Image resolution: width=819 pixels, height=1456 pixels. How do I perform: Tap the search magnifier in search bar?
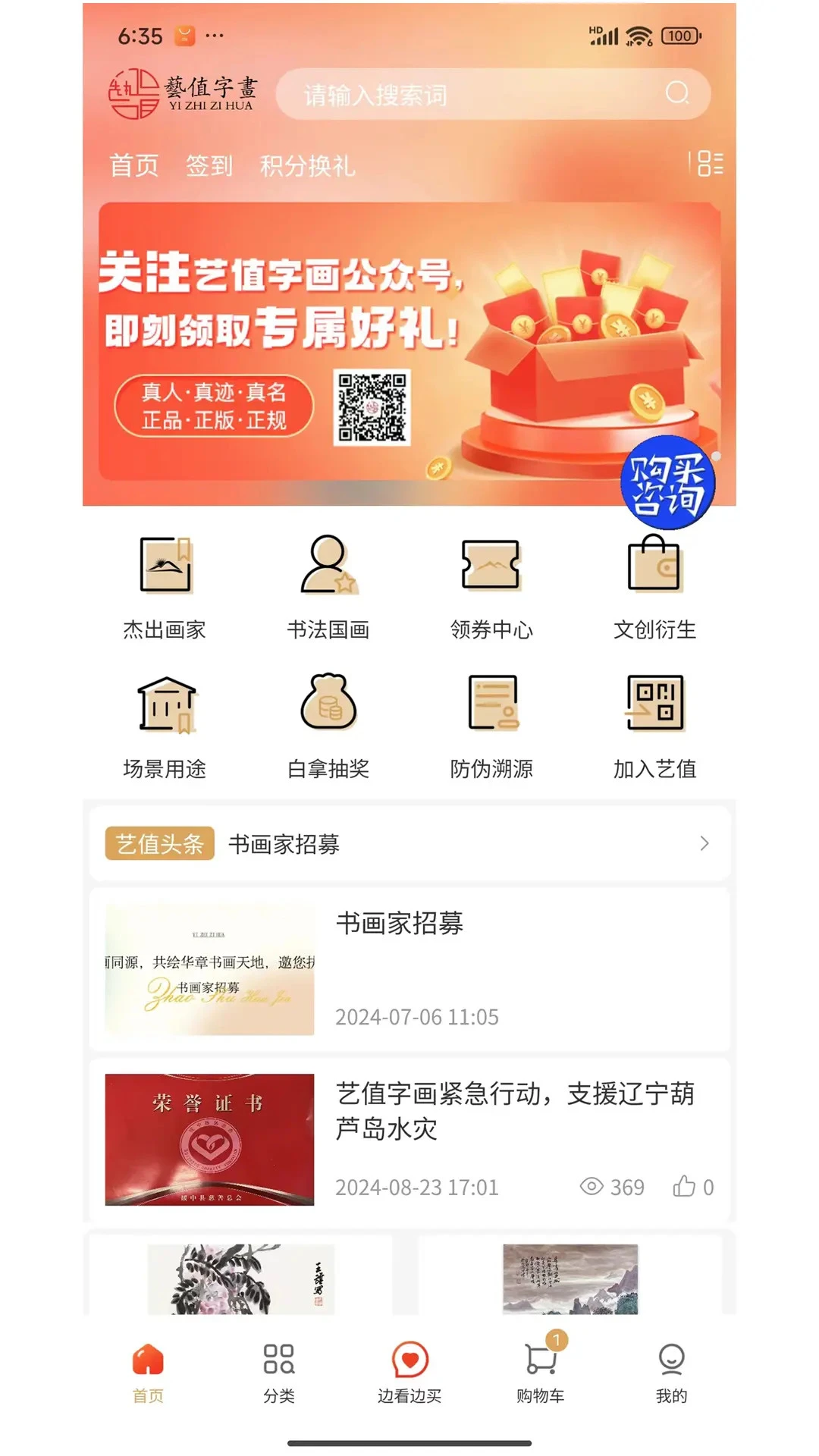click(676, 94)
